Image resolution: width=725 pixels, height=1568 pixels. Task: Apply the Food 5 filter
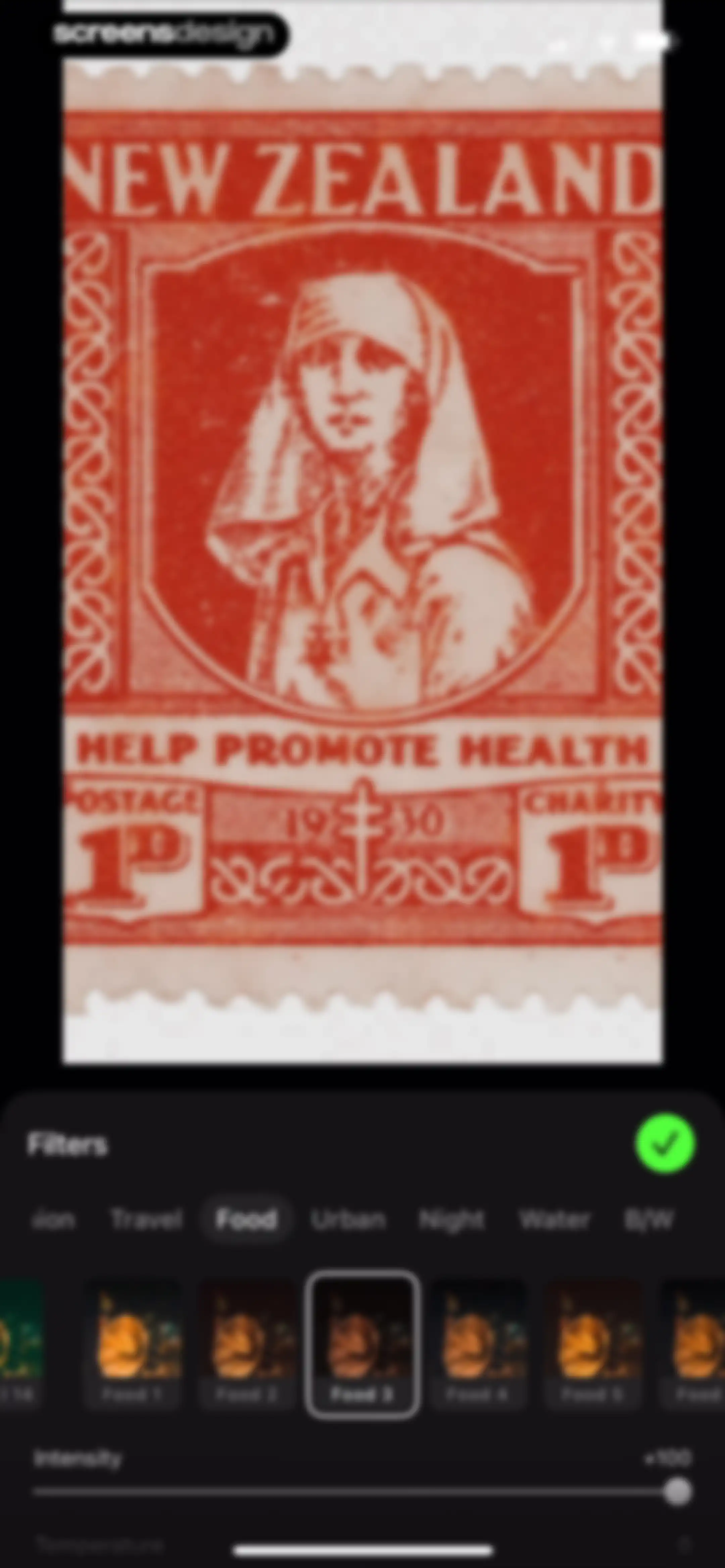tap(593, 1344)
